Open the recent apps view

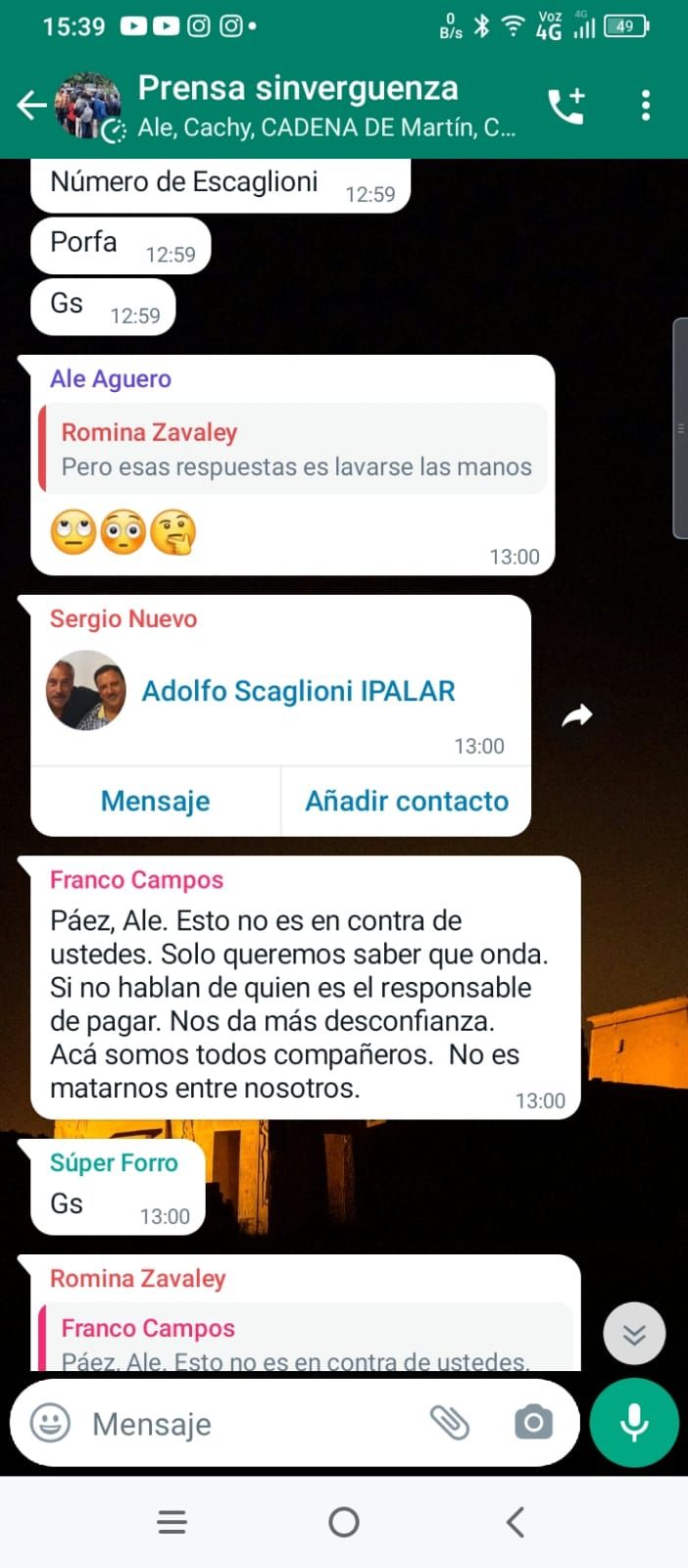coord(172,1522)
